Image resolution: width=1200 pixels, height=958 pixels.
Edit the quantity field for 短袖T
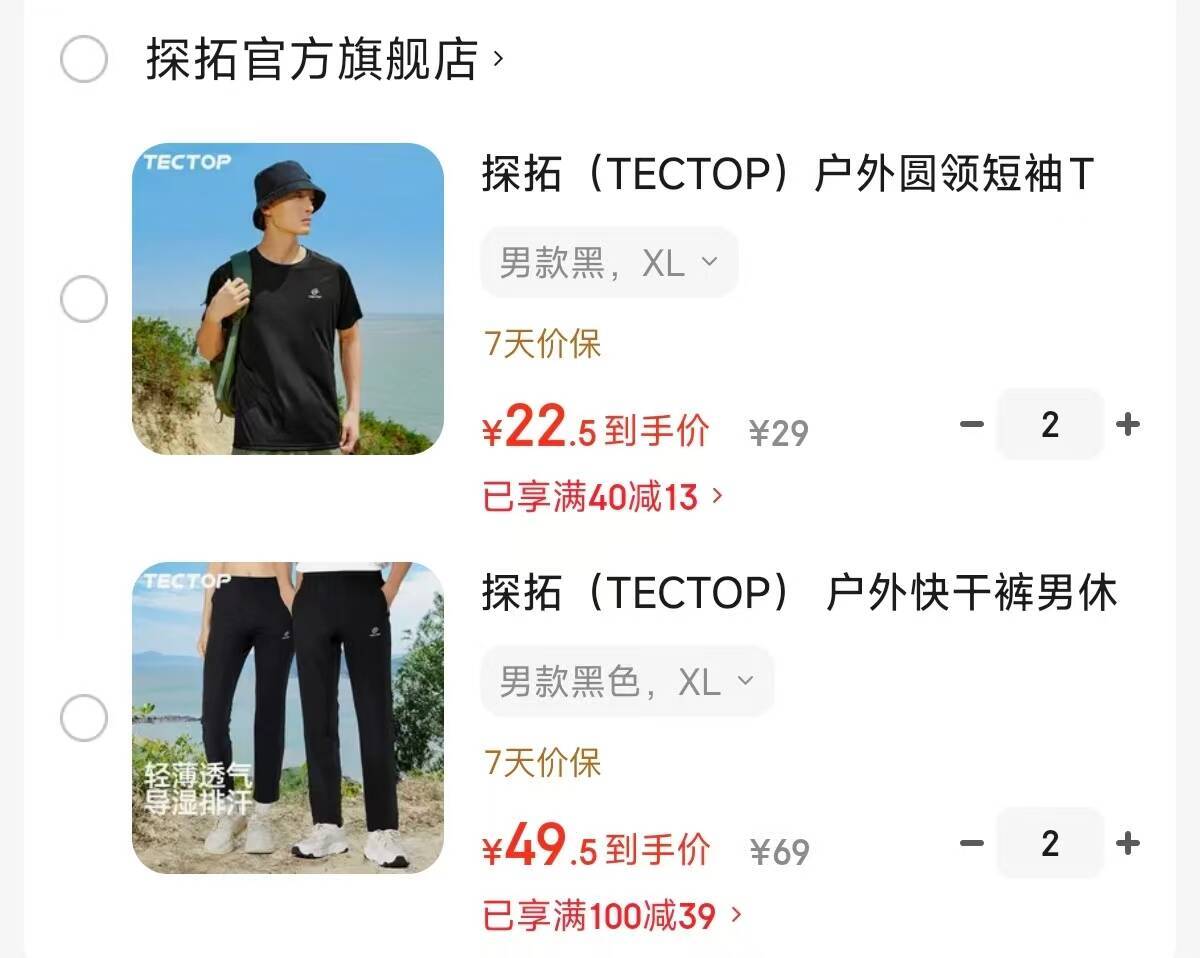tap(1049, 425)
